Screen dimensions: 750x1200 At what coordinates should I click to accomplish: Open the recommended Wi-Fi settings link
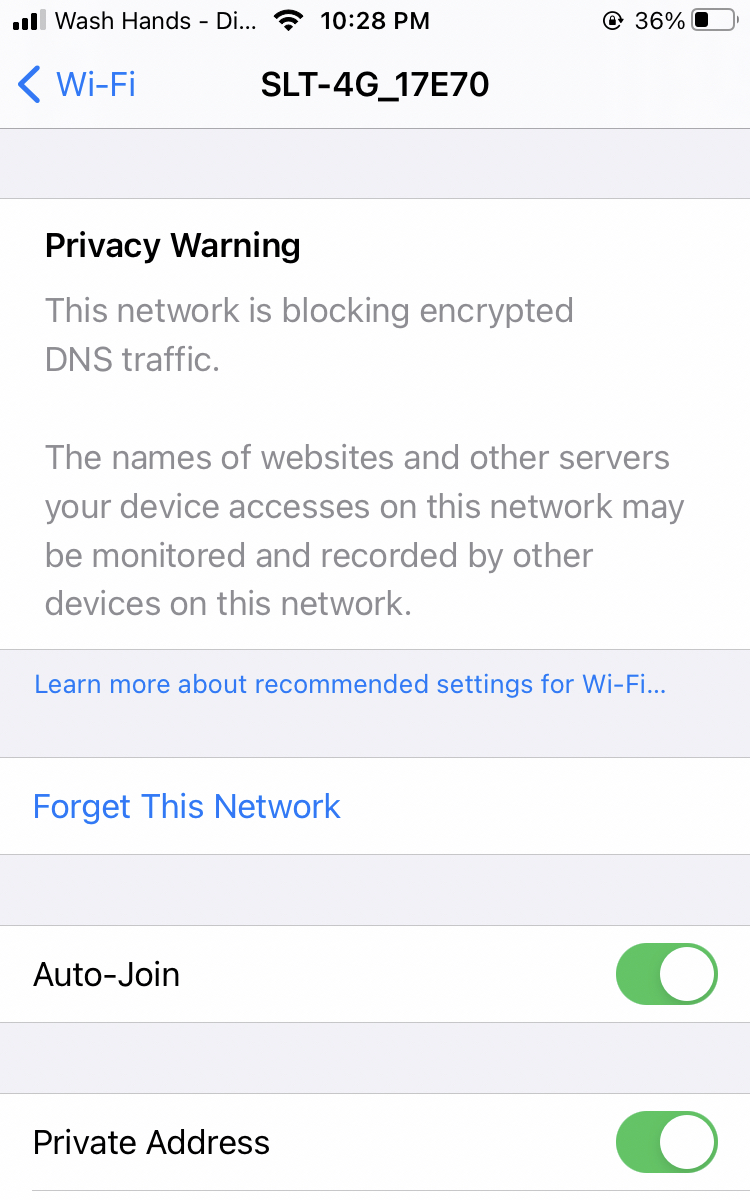pos(350,684)
